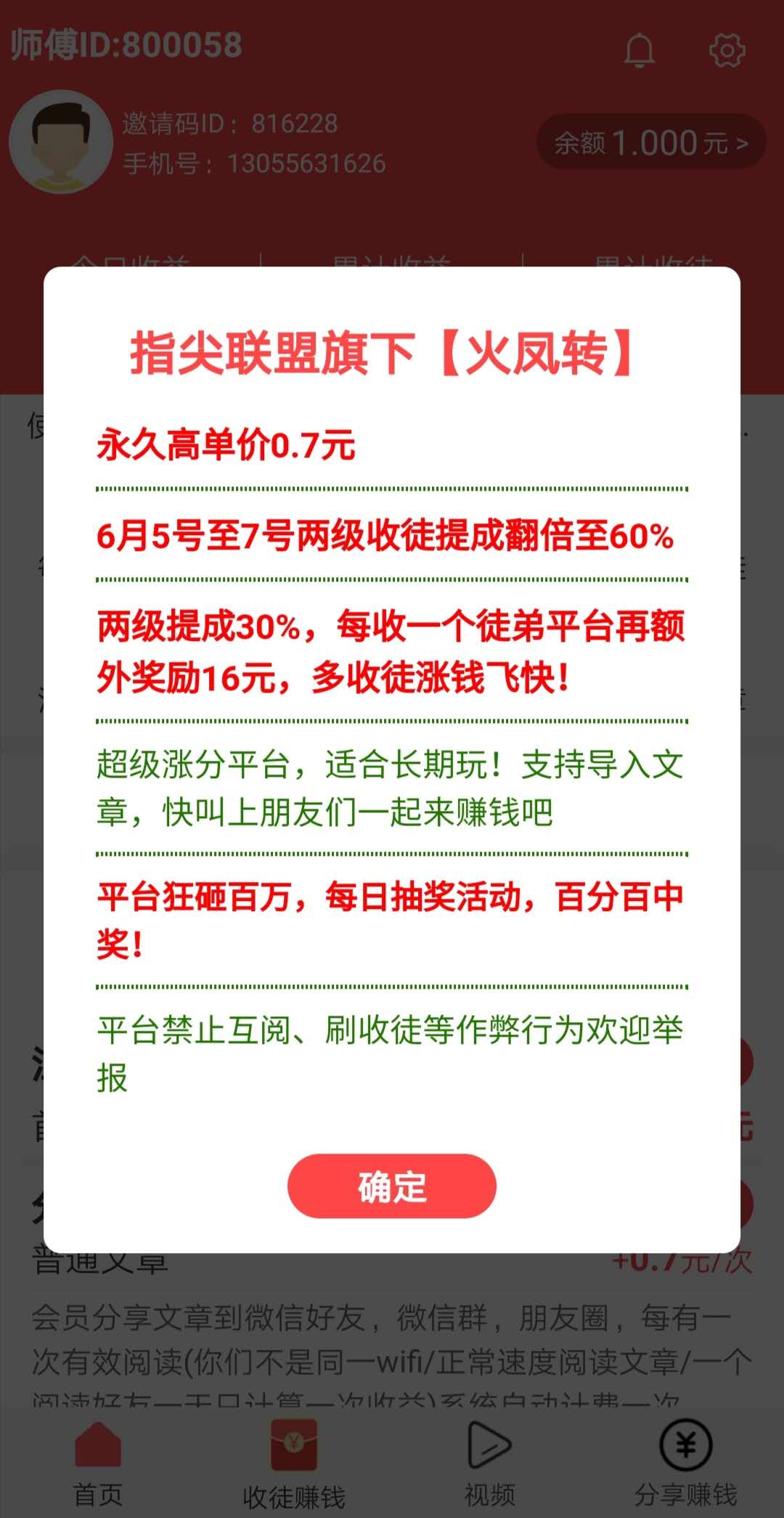Open the 余额 1.000元 balance
This screenshot has height=1518, width=784.
tap(651, 142)
